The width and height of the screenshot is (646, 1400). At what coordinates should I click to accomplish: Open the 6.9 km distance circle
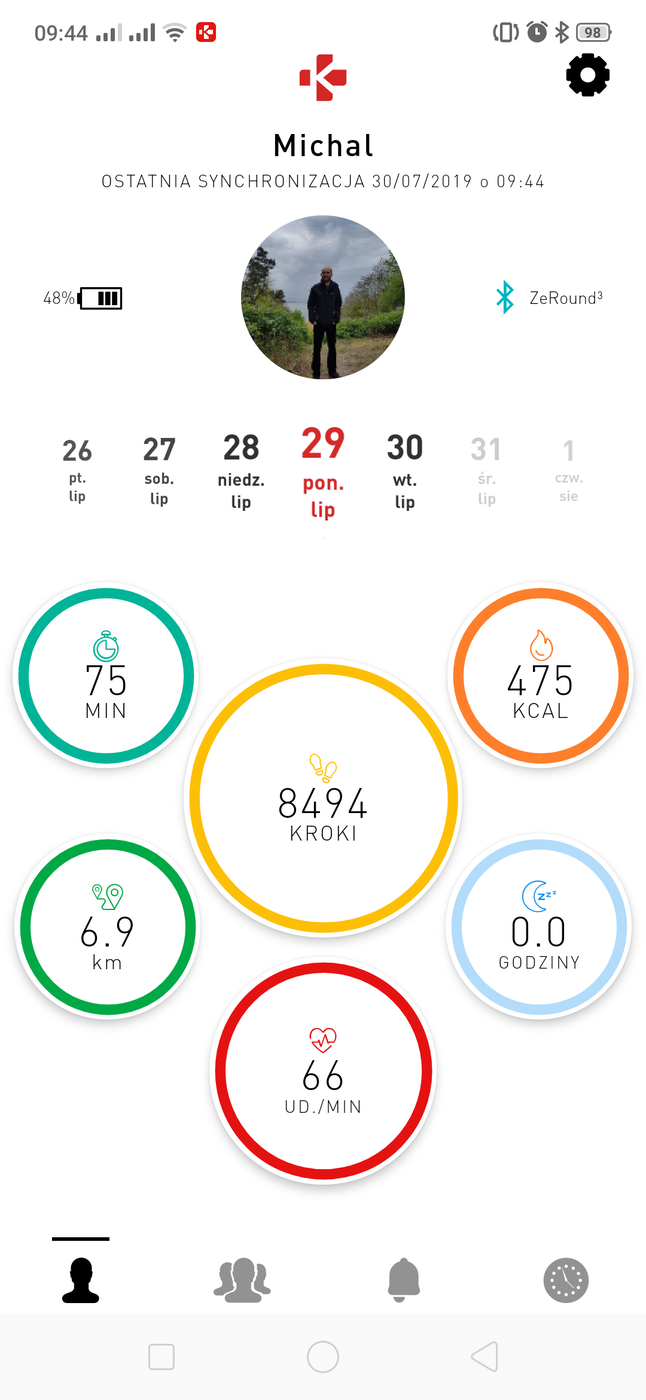click(107, 927)
